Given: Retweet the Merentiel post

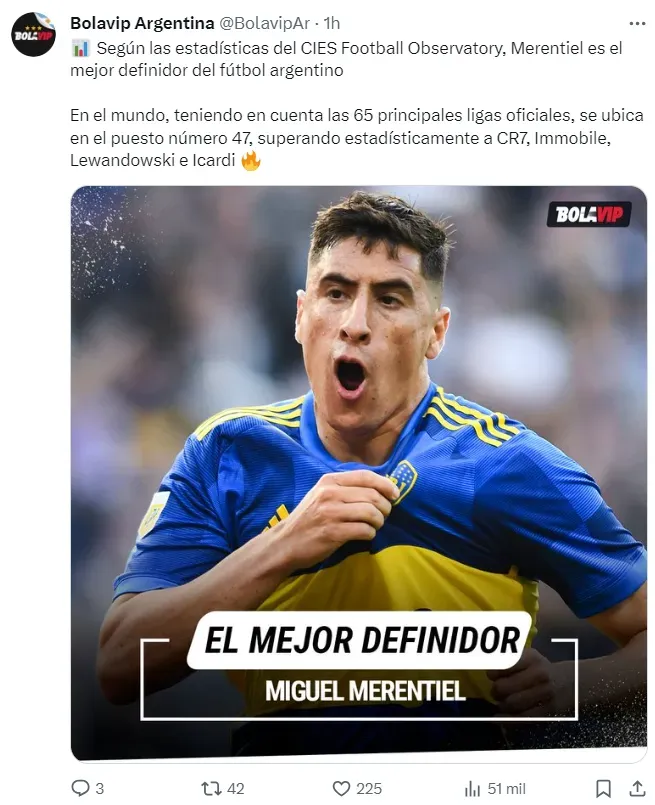Looking at the screenshot, I should click(x=212, y=788).
